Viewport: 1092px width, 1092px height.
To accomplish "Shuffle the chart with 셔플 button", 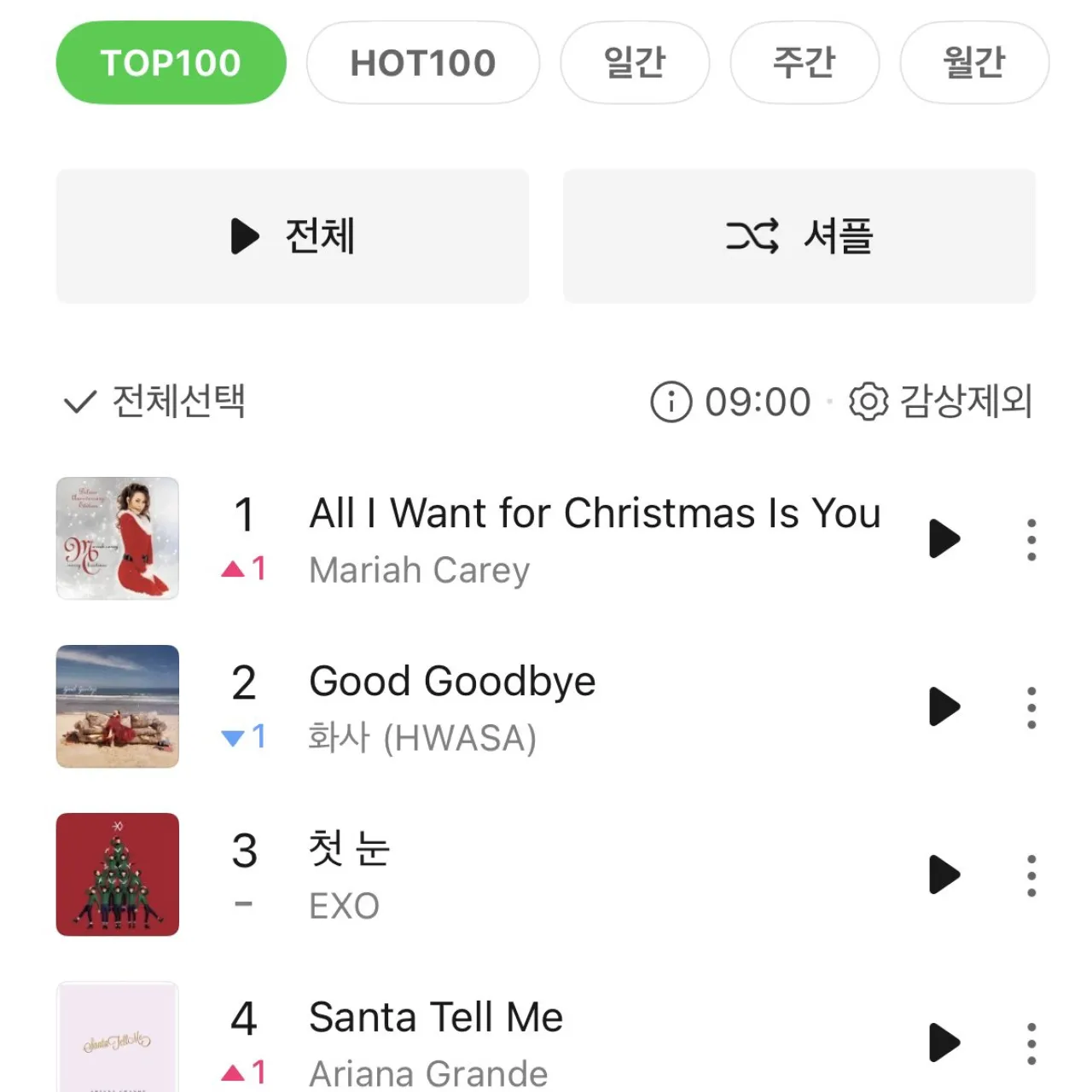I will 799,236.
